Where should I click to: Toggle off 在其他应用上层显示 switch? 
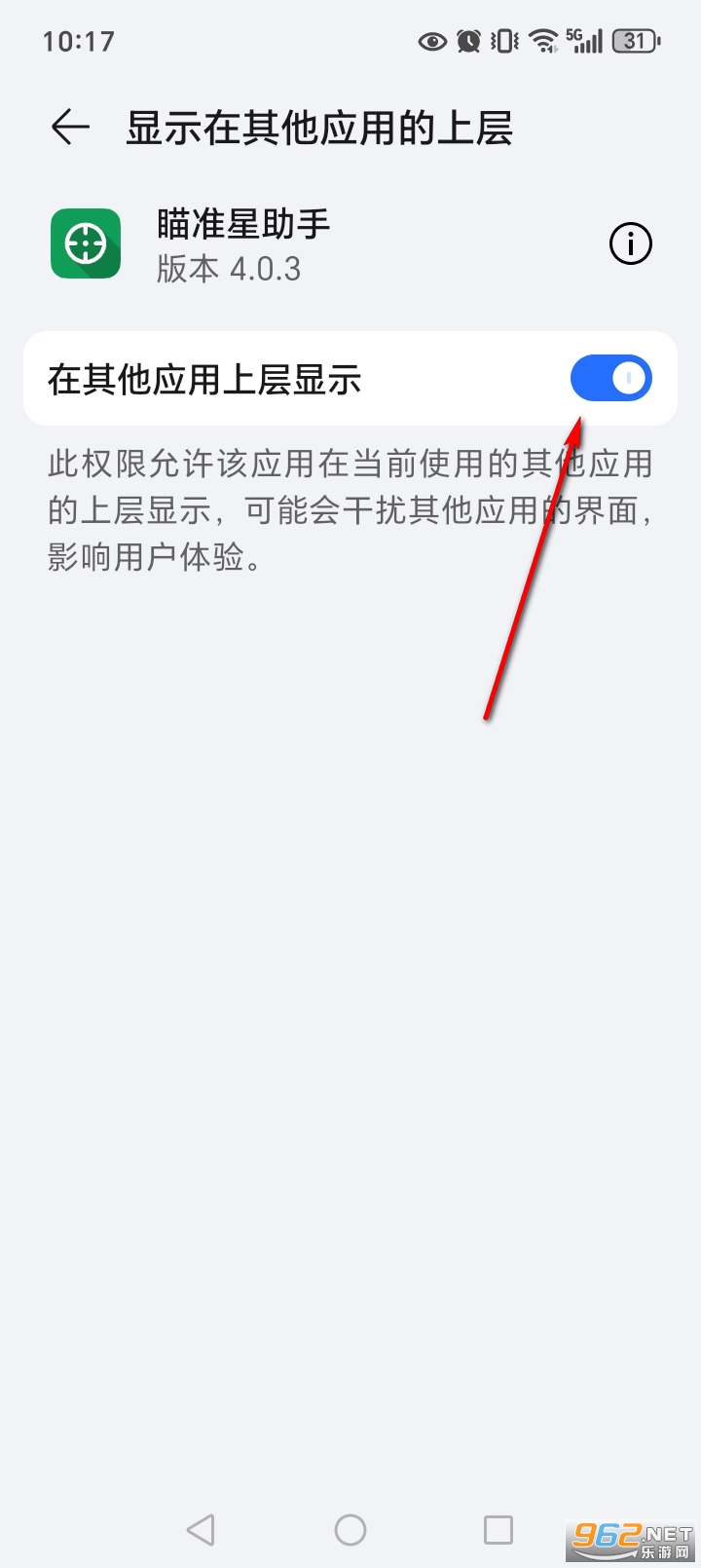tap(610, 378)
